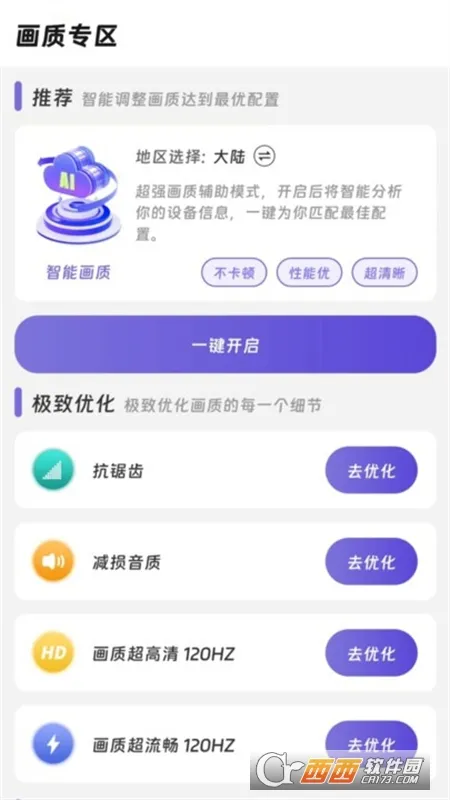Switch region with the swap icon
The image size is (450, 800).
pos(264,157)
